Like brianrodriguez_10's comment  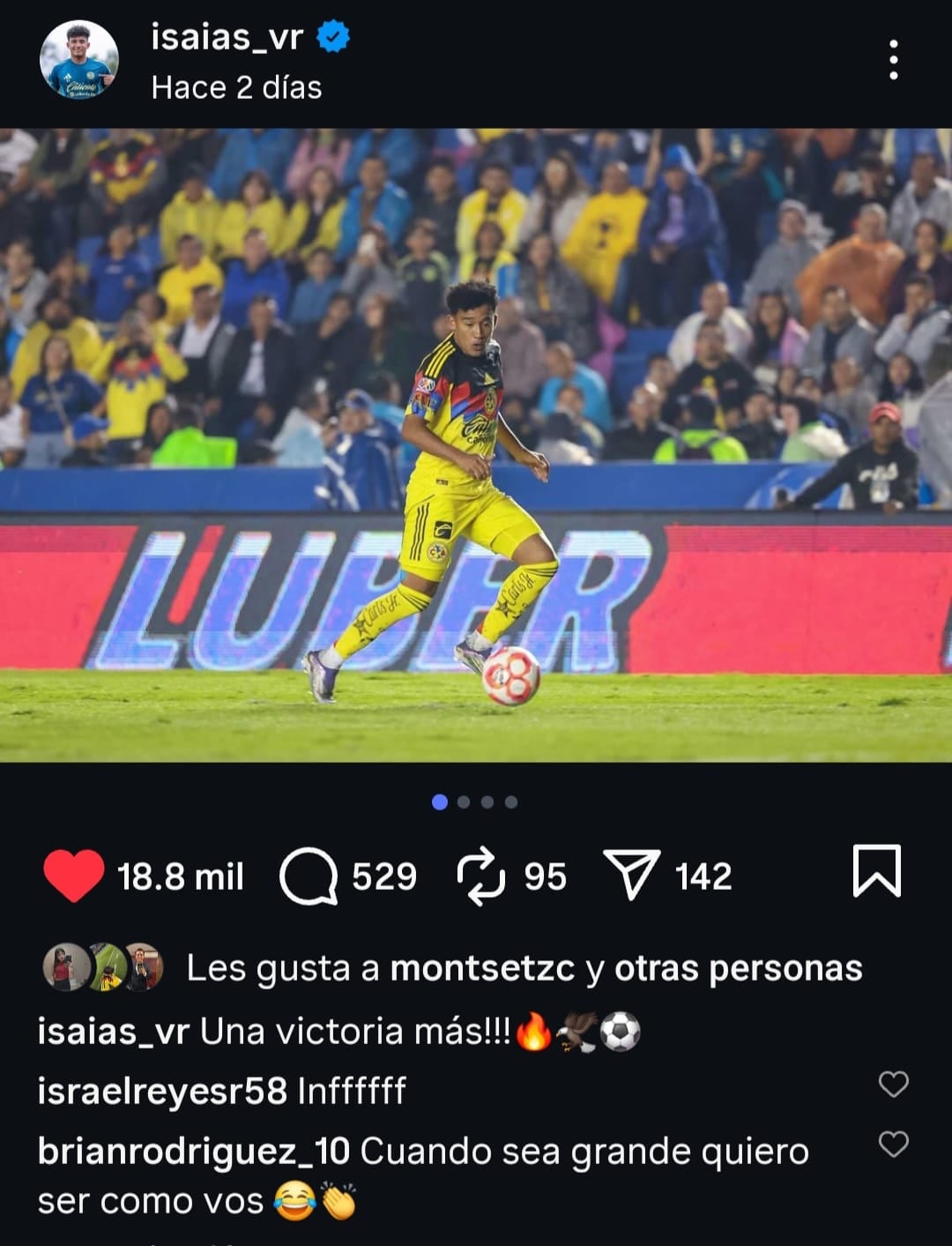pyautogui.click(x=893, y=1144)
